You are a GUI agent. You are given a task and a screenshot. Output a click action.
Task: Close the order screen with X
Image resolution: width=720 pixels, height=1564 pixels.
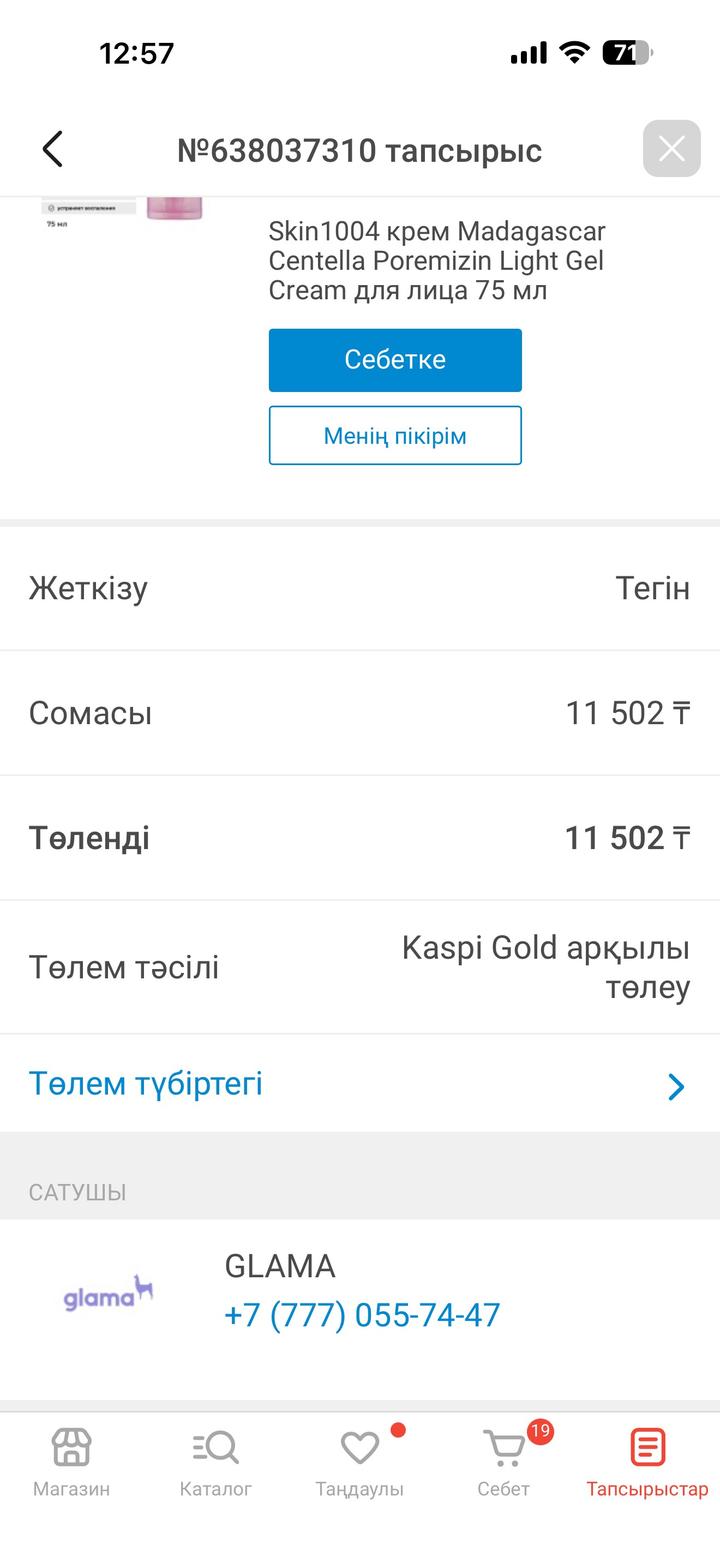670,148
